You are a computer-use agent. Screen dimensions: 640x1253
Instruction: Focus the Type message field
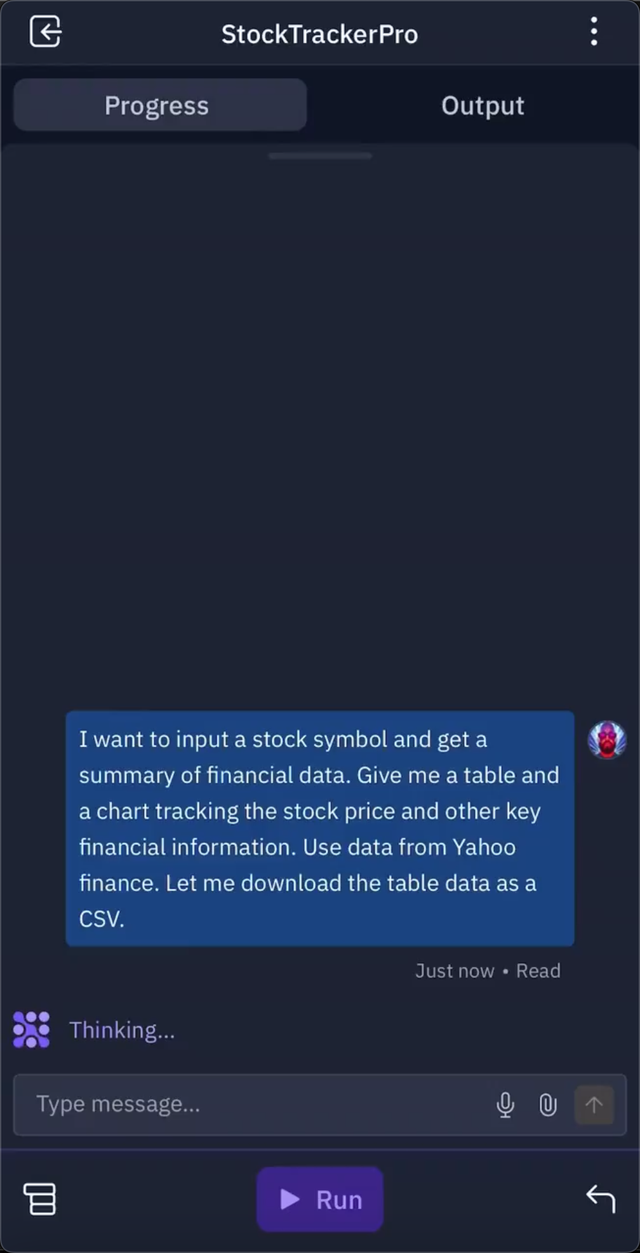point(250,1104)
